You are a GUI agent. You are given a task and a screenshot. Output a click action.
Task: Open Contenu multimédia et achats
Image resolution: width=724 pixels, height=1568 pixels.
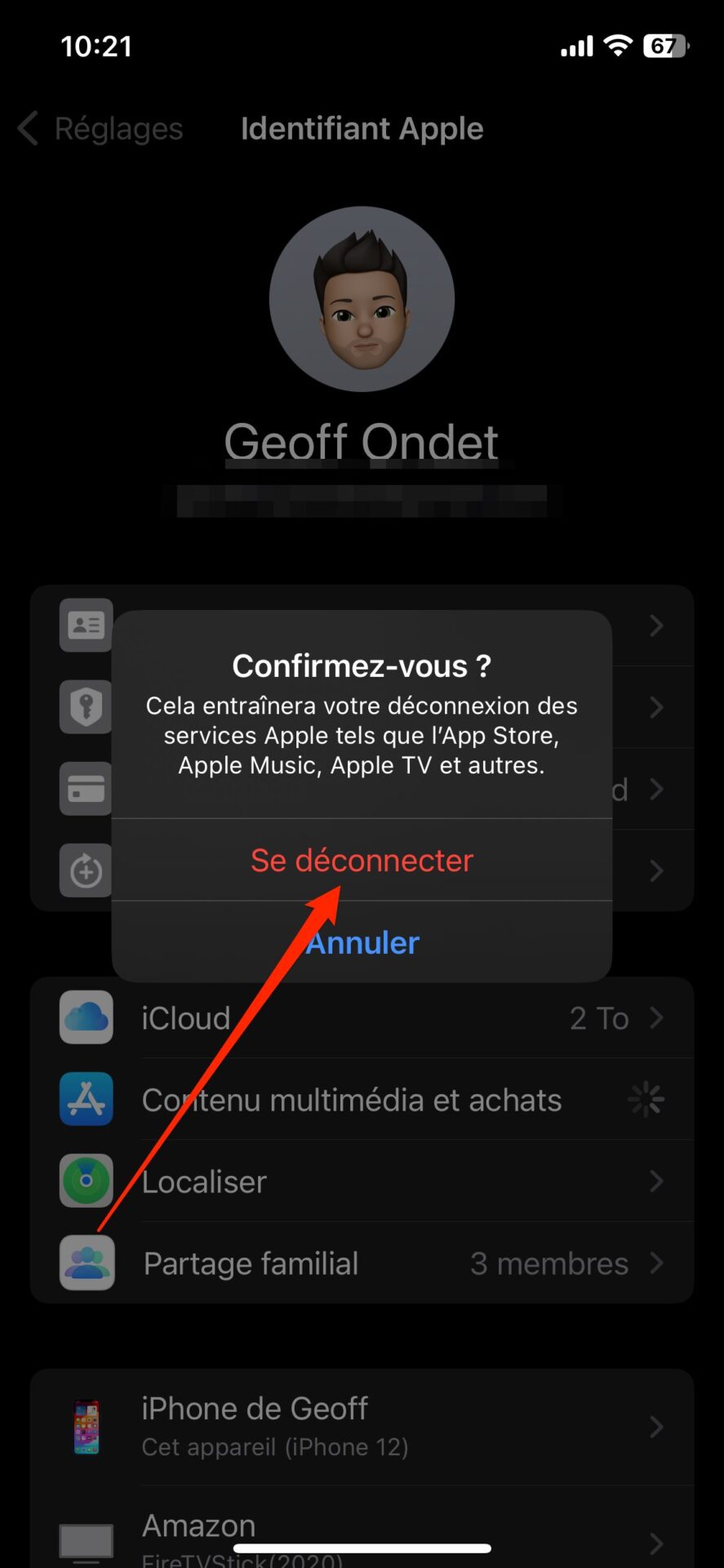point(362,1100)
